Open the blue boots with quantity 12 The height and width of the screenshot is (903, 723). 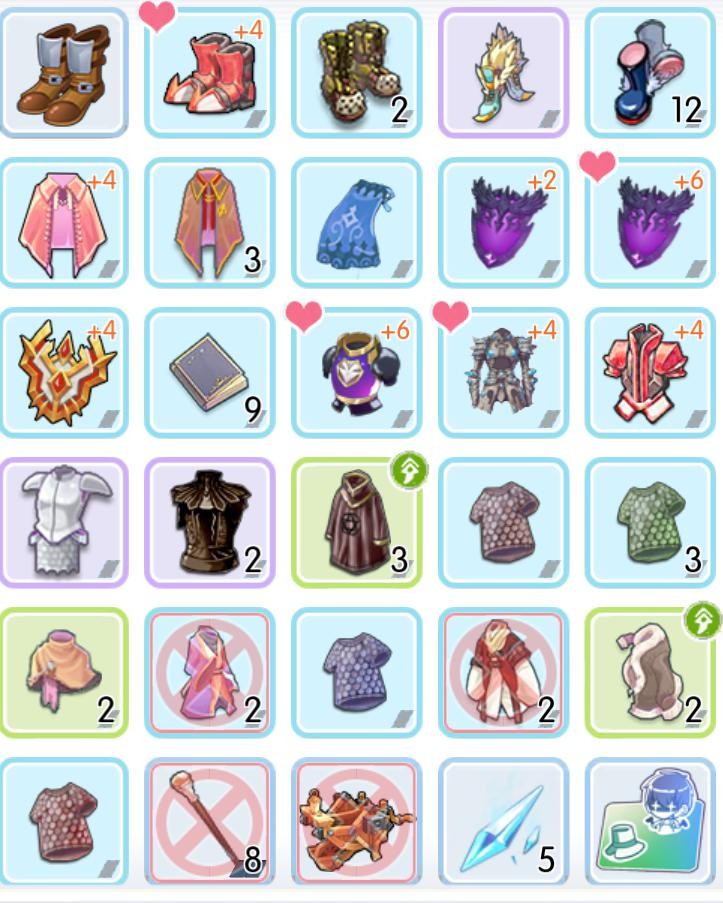click(x=649, y=72)
